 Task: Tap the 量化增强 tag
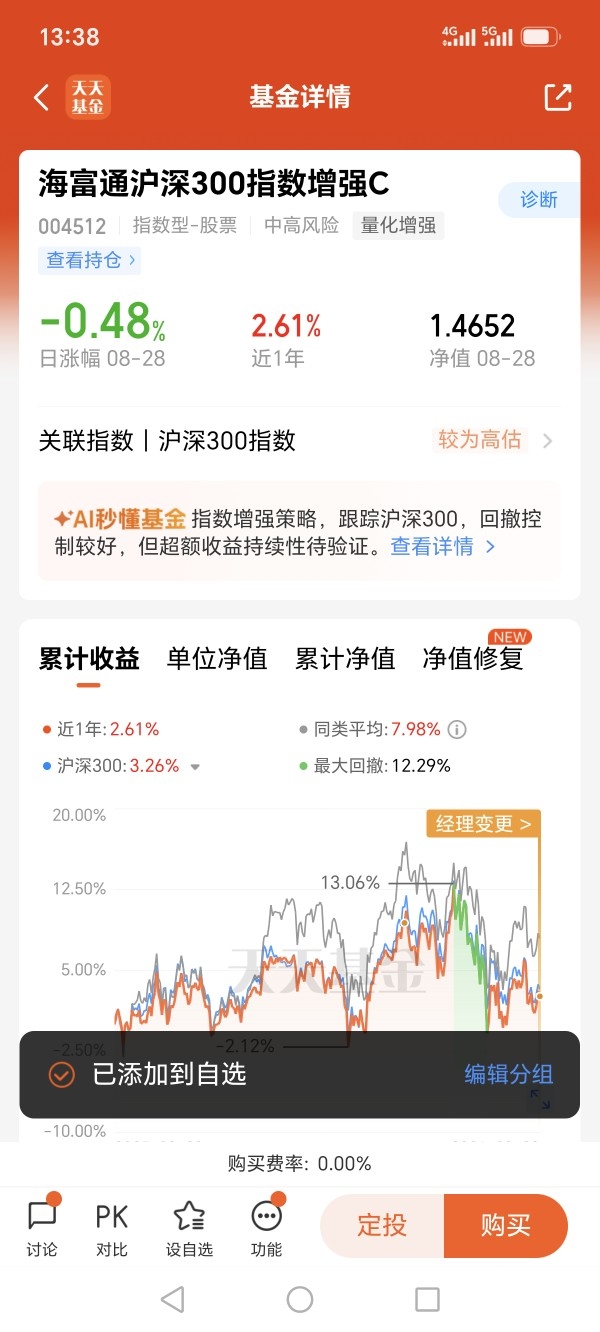(398, 225)
